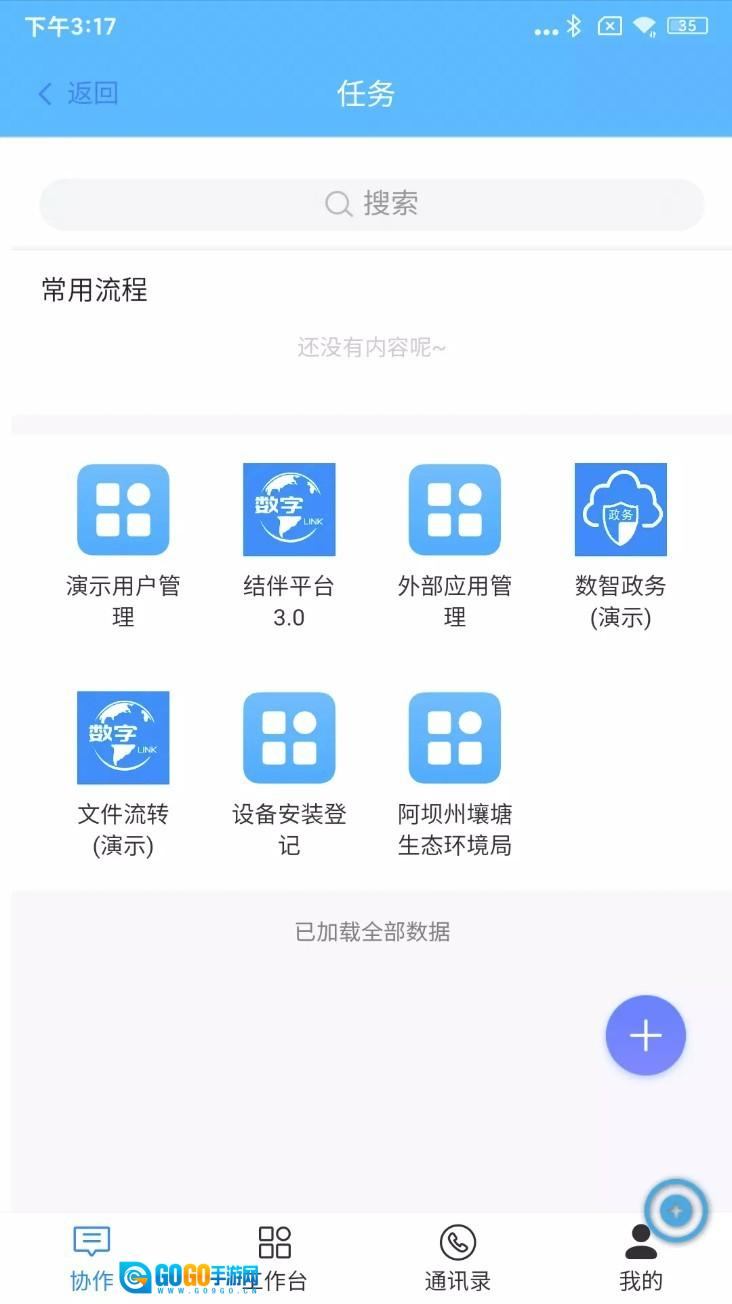Open 设备安装登记
This screenshot has height=1304, width=732.
289,738
